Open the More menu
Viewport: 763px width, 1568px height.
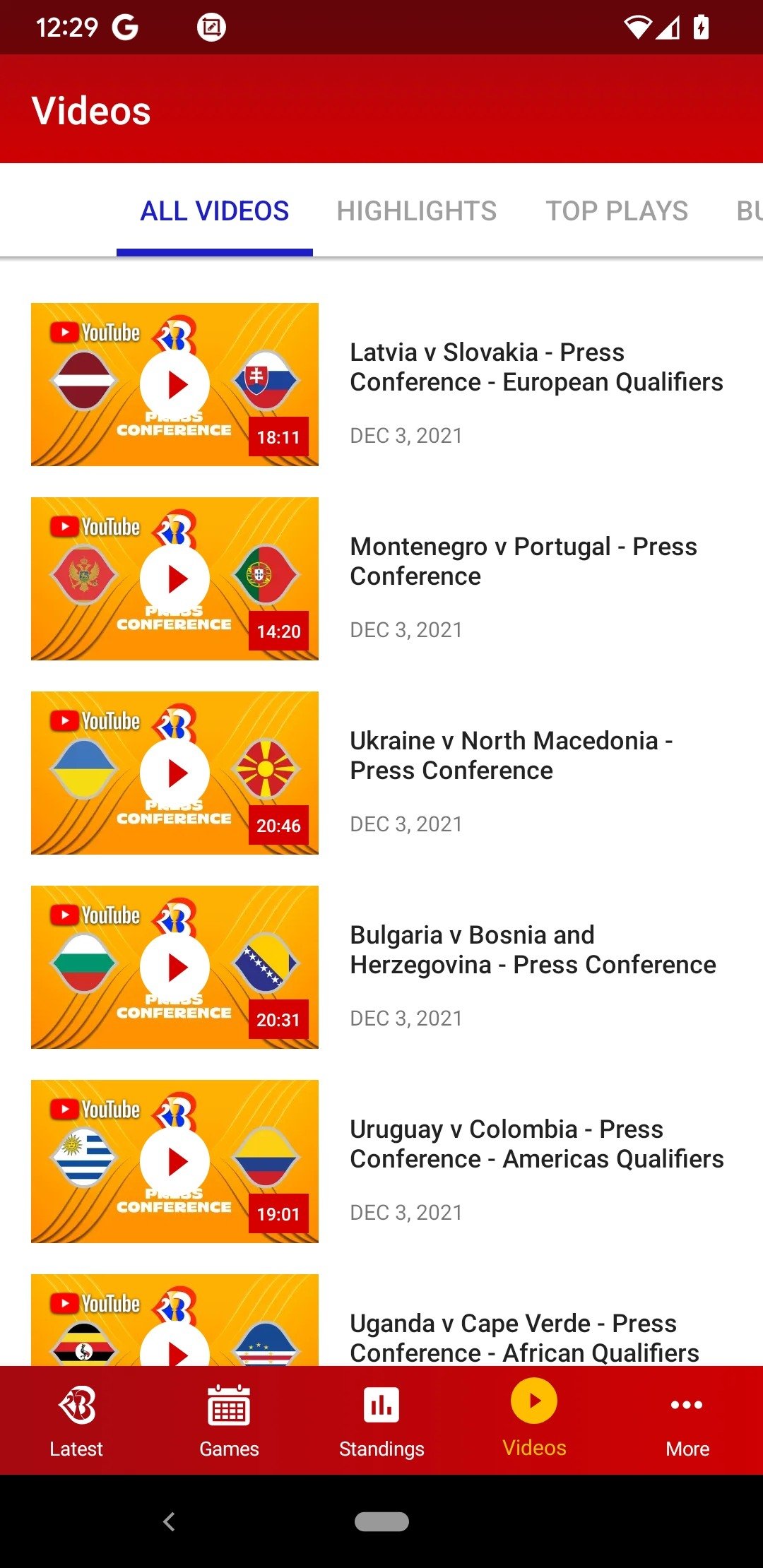pyautogui.click(x=687, y=1420)
